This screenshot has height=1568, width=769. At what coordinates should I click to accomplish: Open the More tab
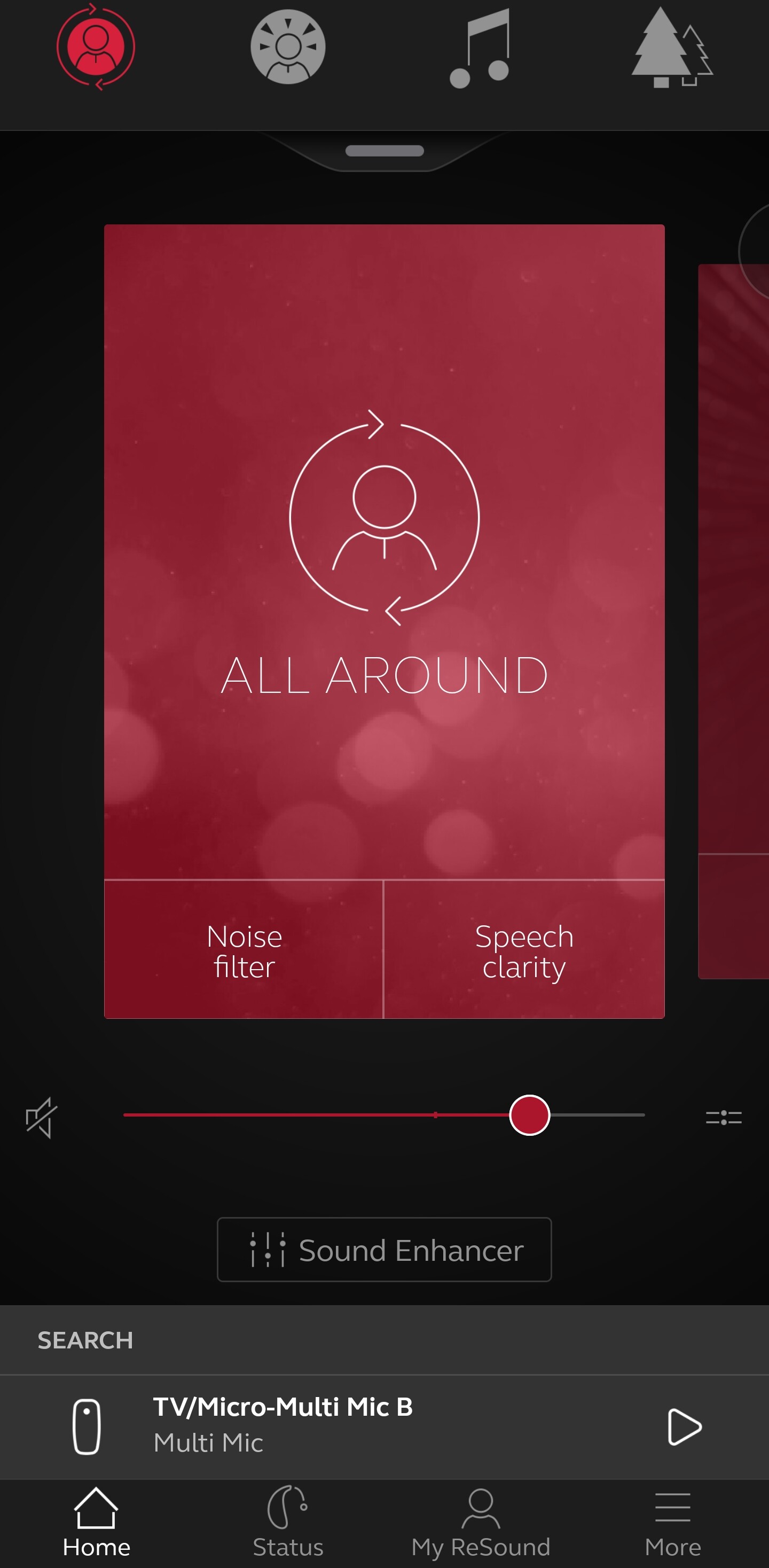pyautogui.click(x=673, y=1522)
